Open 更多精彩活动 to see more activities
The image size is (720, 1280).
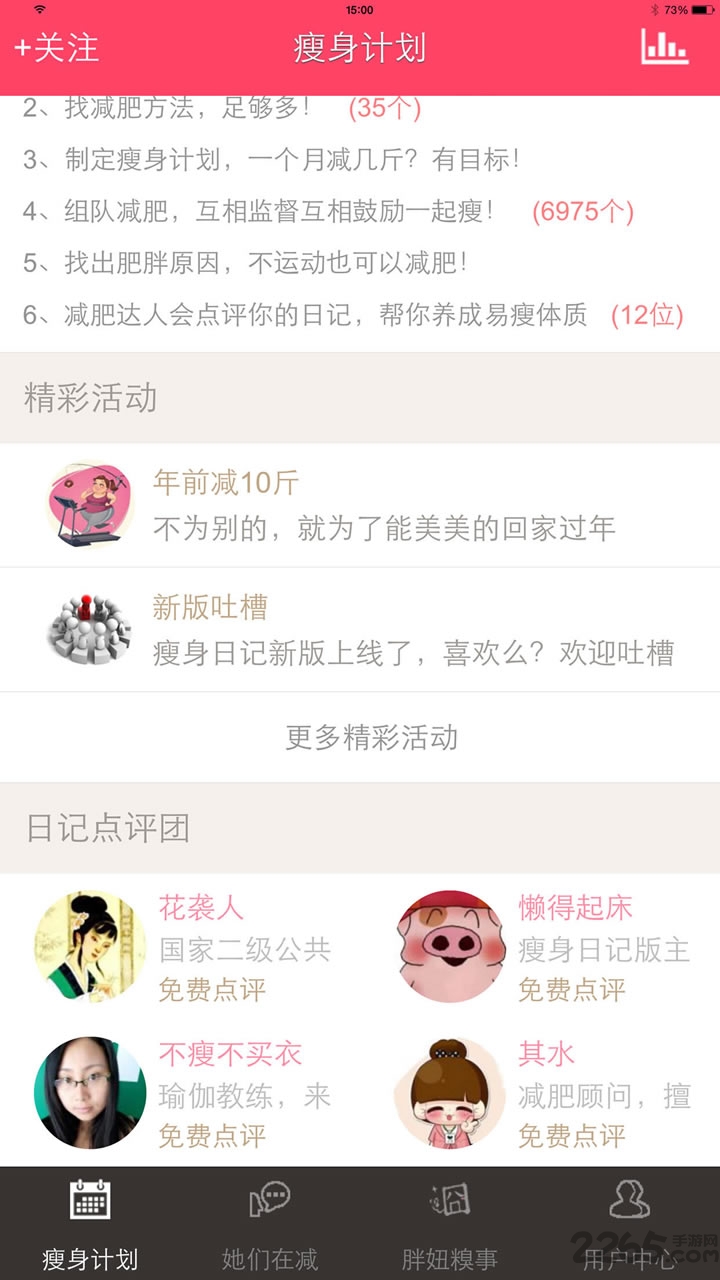[373, 737]
